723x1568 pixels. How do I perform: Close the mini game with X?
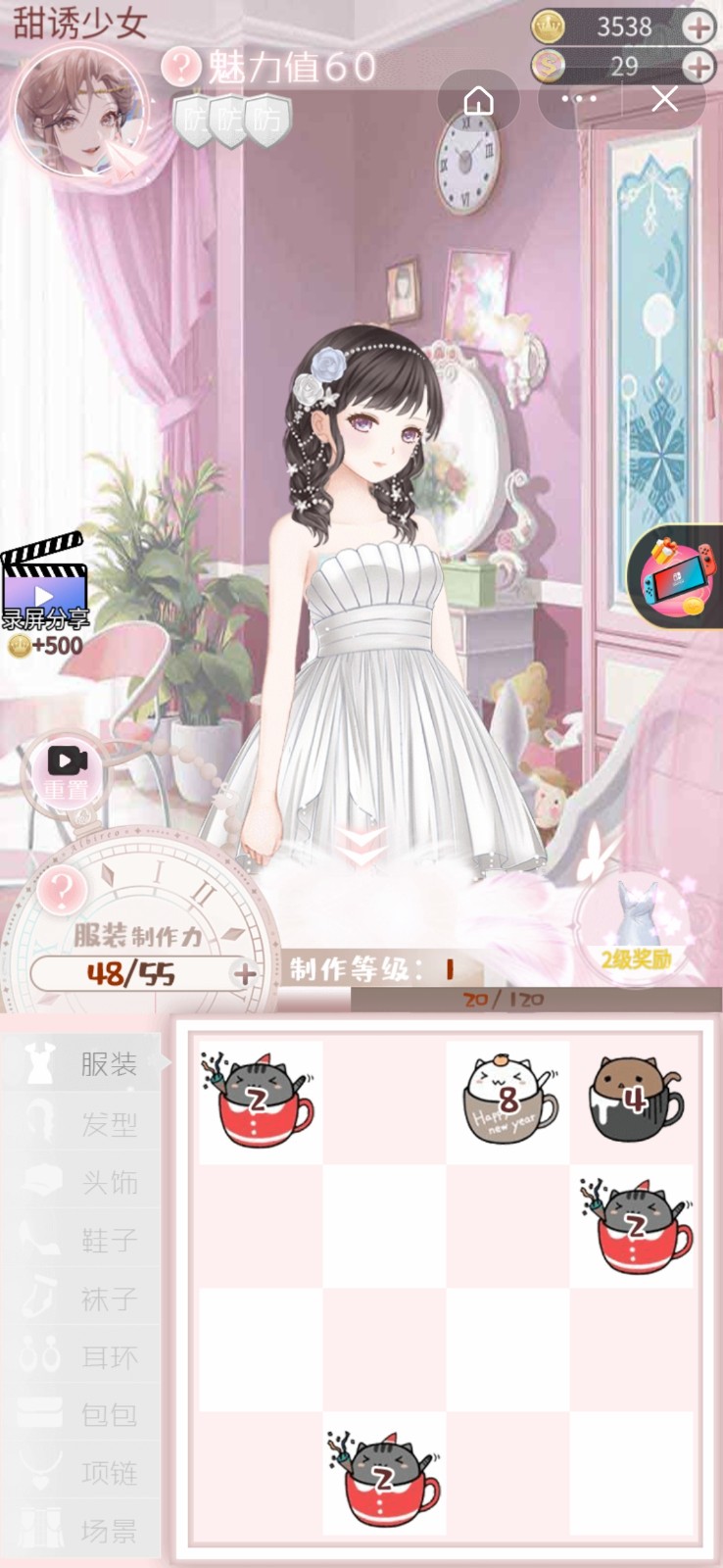[664, 100]
